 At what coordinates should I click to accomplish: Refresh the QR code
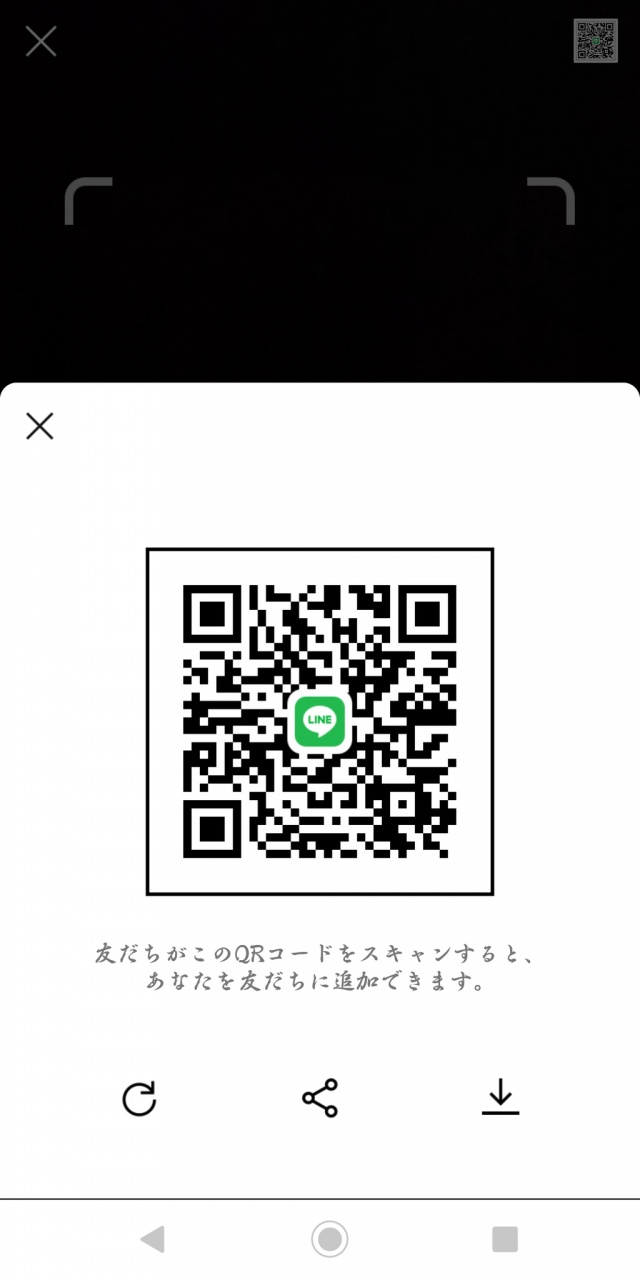click(x=139, y=1099)
